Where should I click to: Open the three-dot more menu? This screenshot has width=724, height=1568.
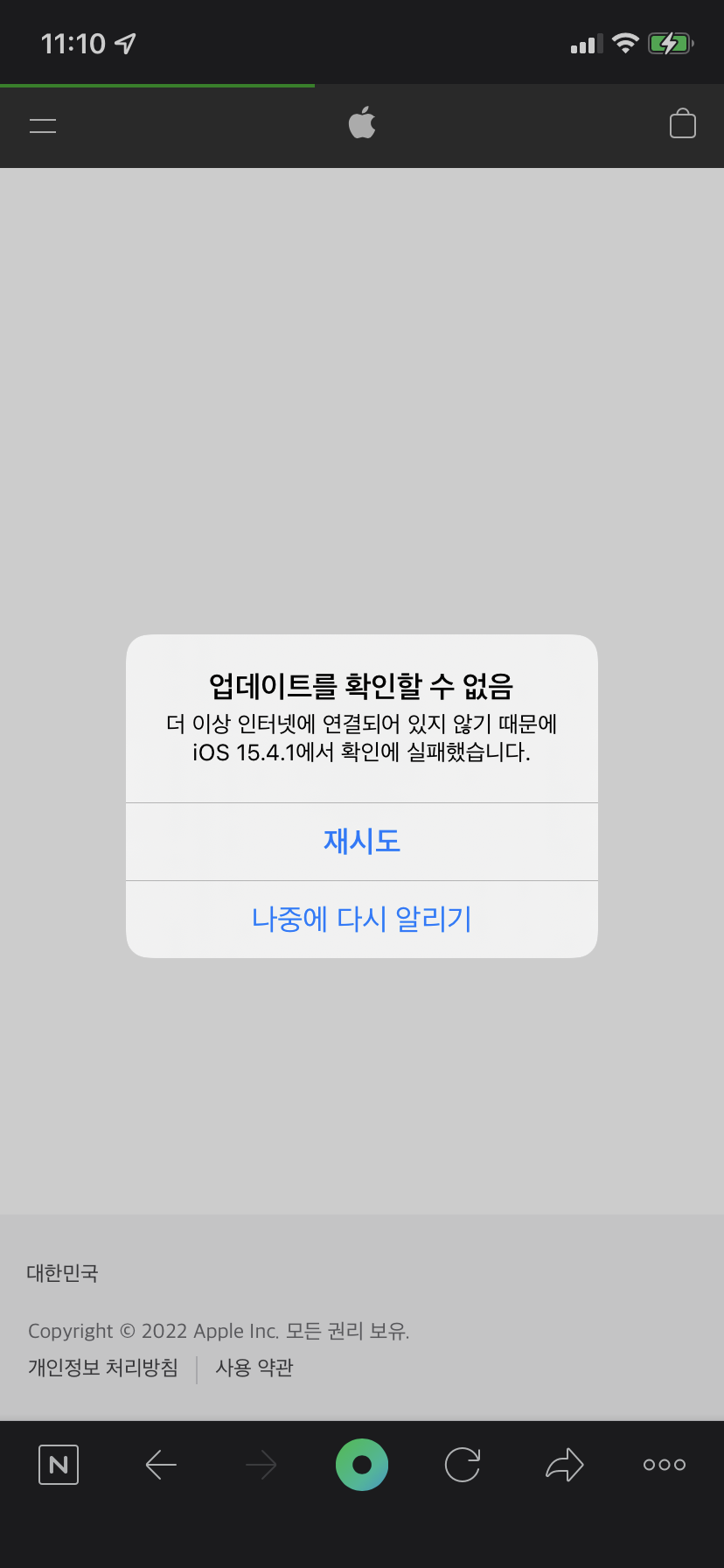point(664,1464)
